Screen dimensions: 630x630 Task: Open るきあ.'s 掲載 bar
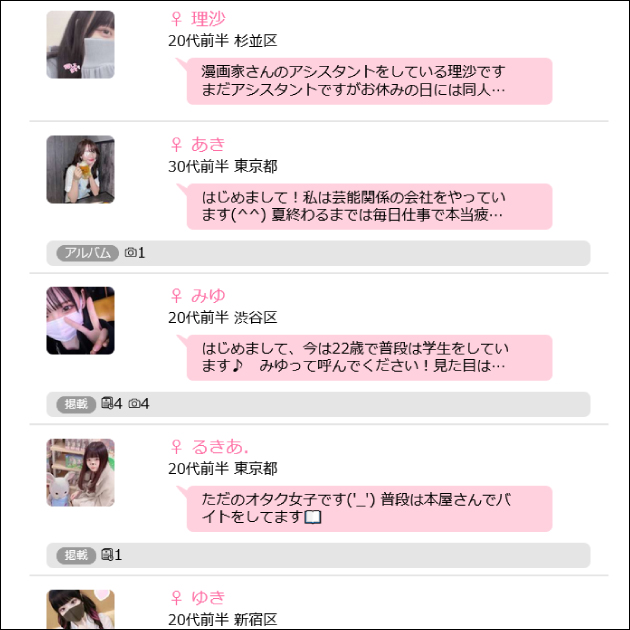[x=318, y=555]
